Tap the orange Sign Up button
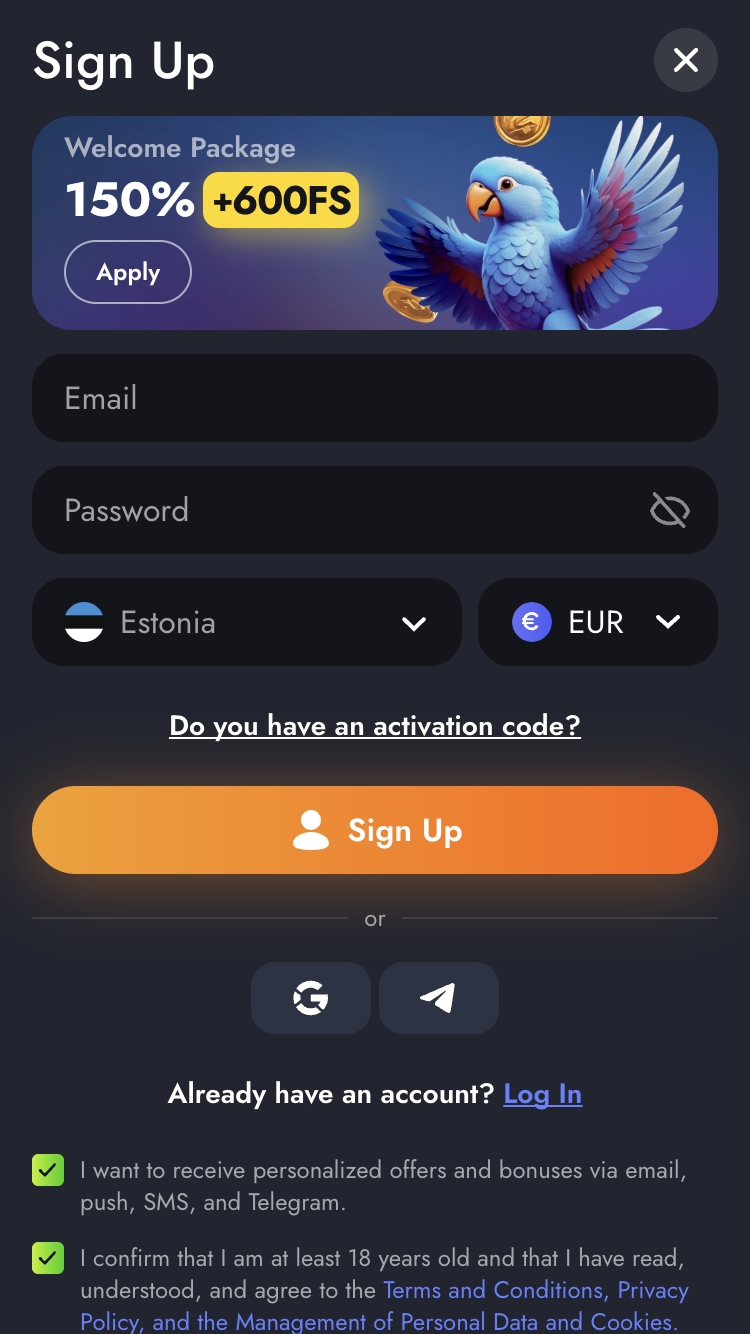This screenshot has width=750, height=1334. (375, 830)
